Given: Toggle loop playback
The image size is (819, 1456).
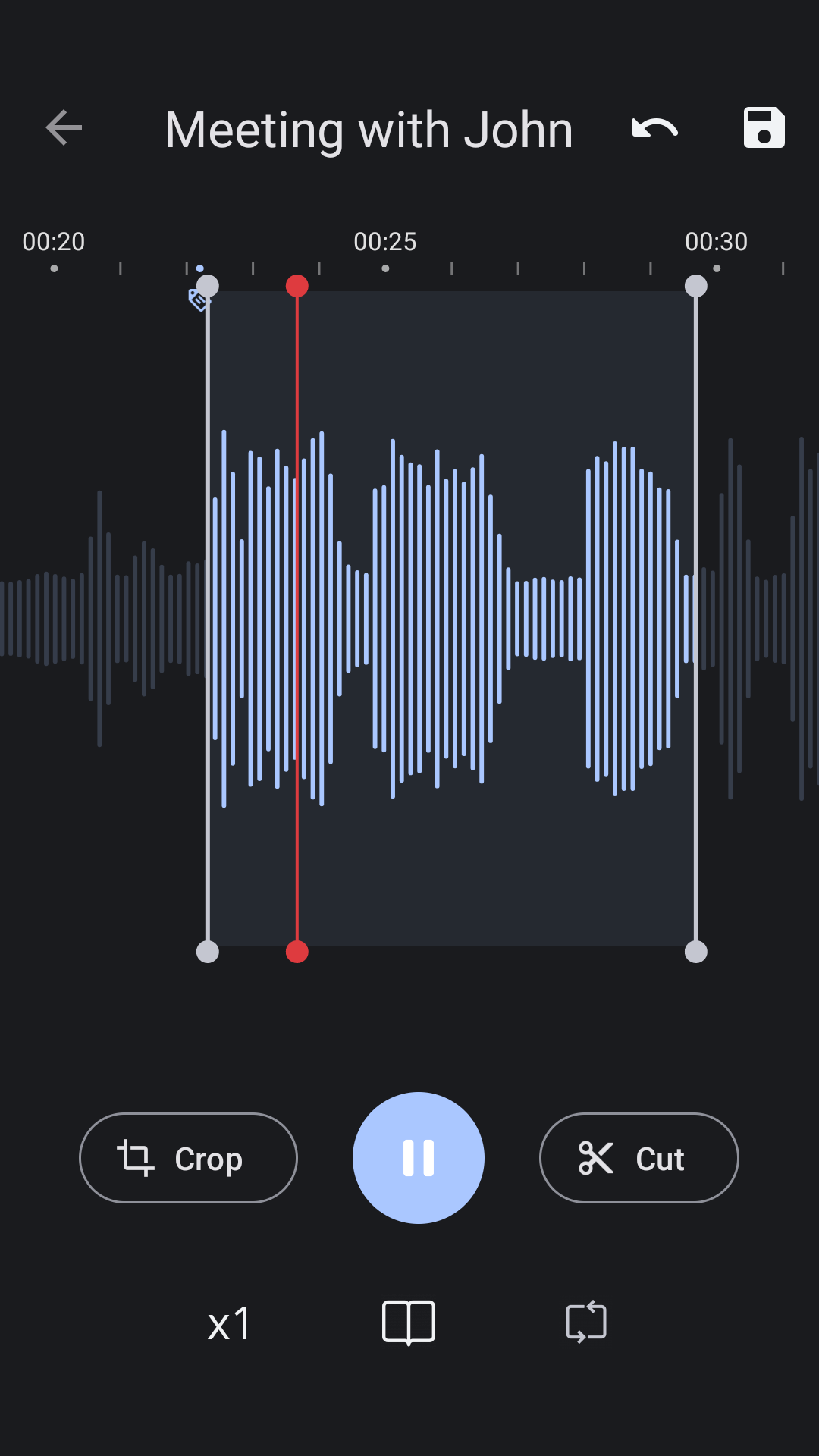Looking at the screenshot, I should click(x=586, y=1323).
